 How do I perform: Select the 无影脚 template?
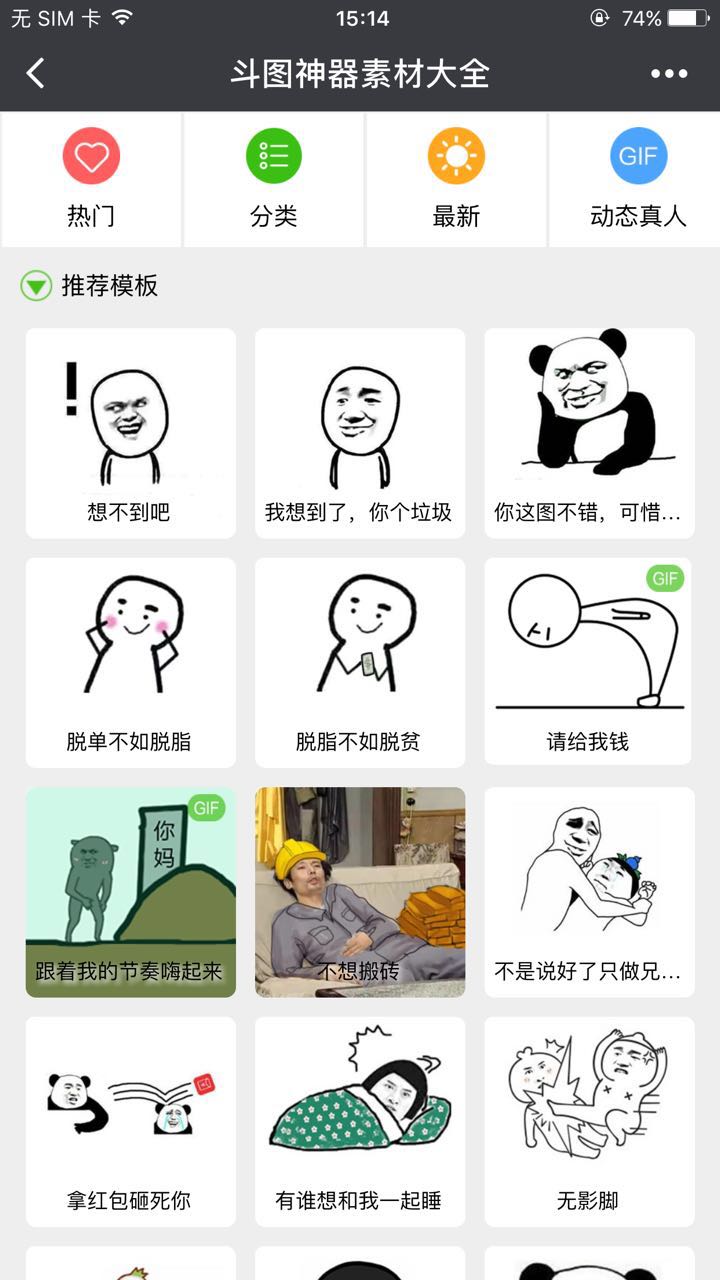(590, 1121)
